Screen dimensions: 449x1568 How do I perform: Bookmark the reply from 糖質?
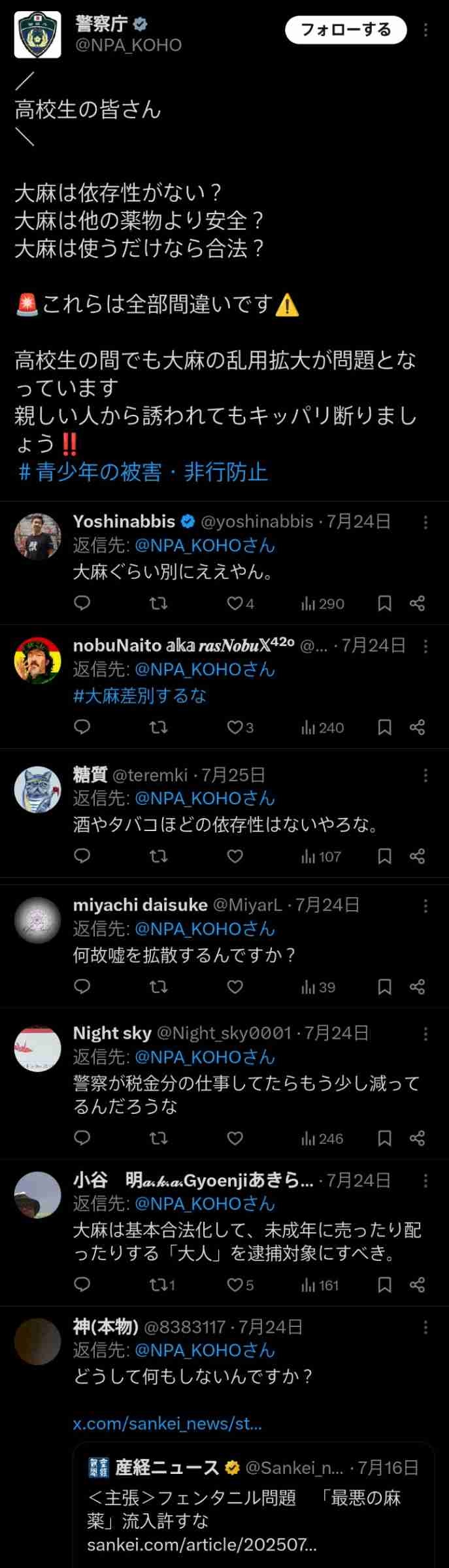385,856
